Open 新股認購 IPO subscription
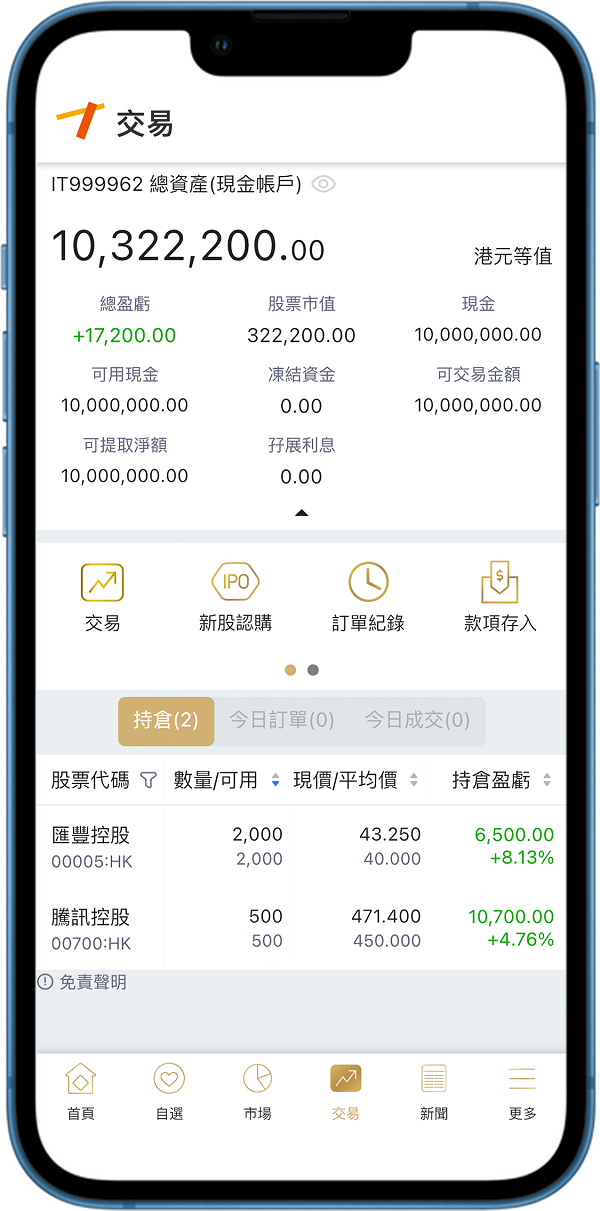This screenshot has height=1211, width=600. click(235, 597)
